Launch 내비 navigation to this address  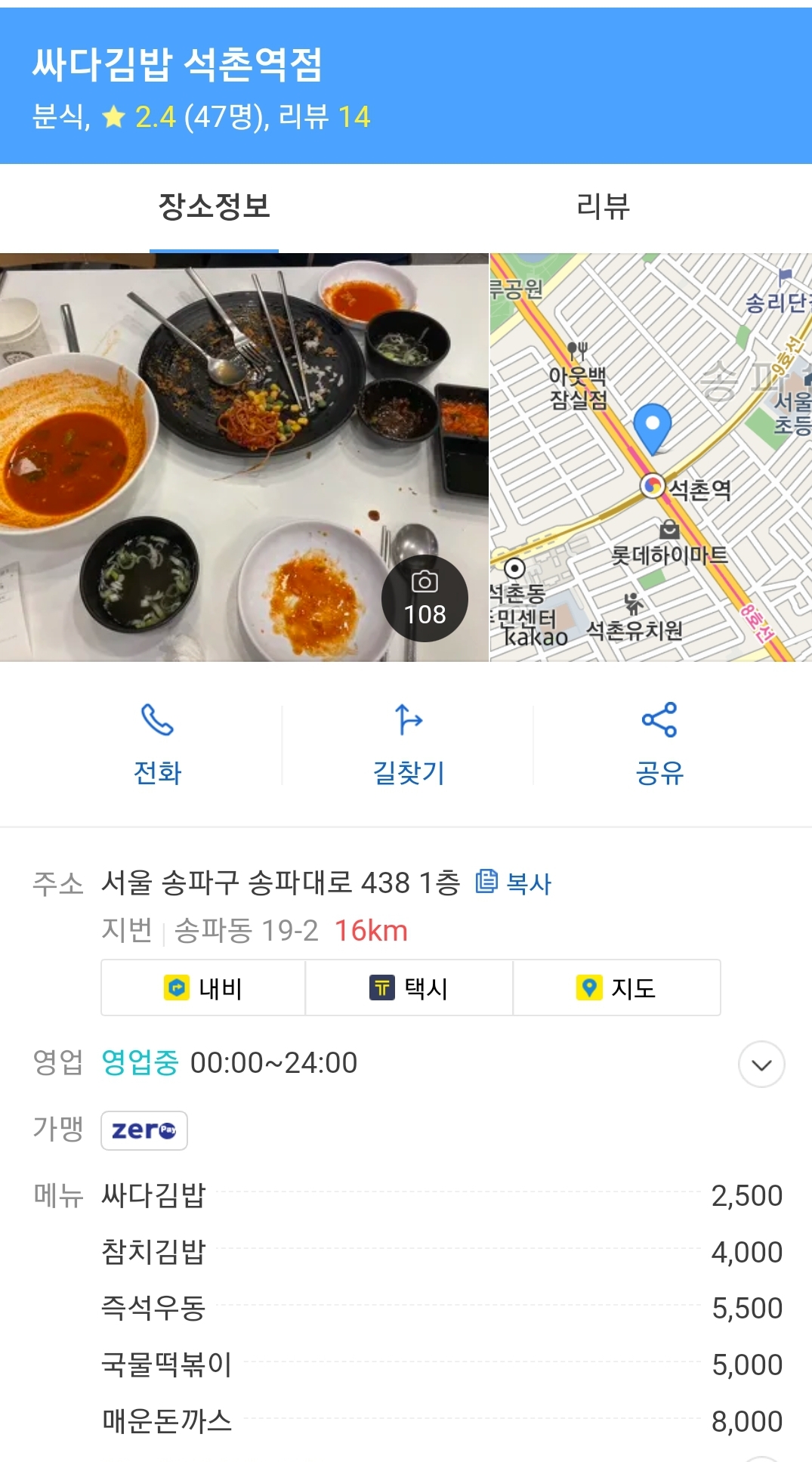203,988
